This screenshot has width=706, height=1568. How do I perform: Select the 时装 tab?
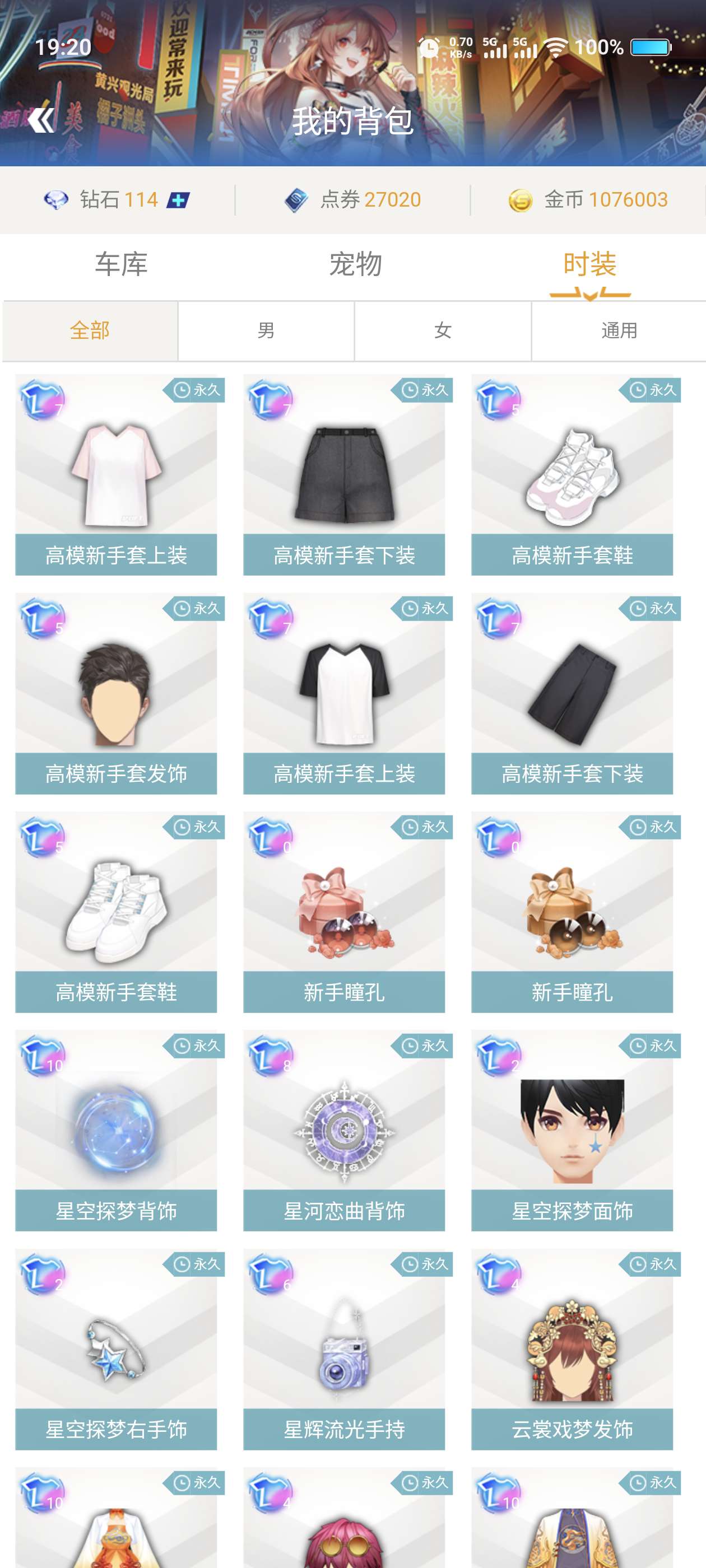(x=589, y=264)
